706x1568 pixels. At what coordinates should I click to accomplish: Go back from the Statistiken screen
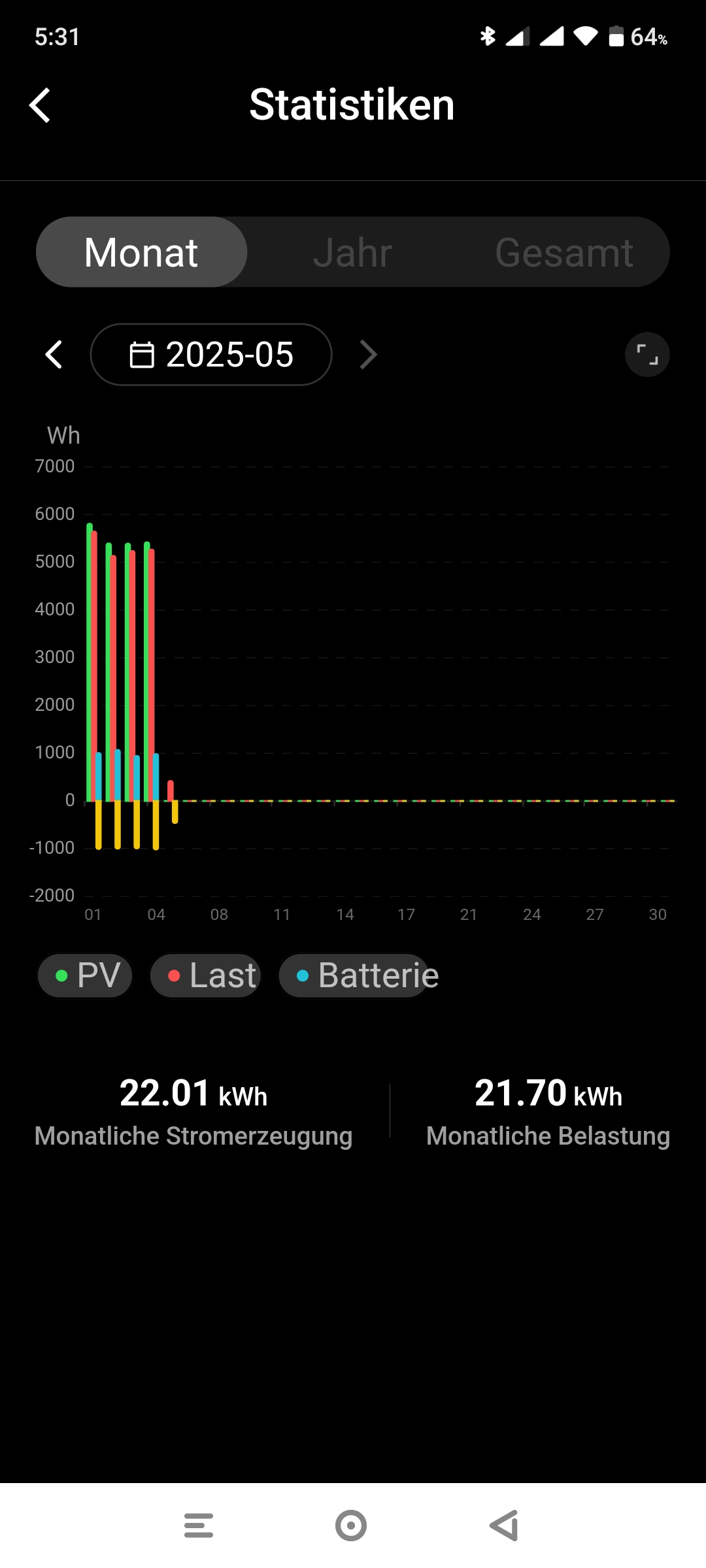[x=41, y=105]
